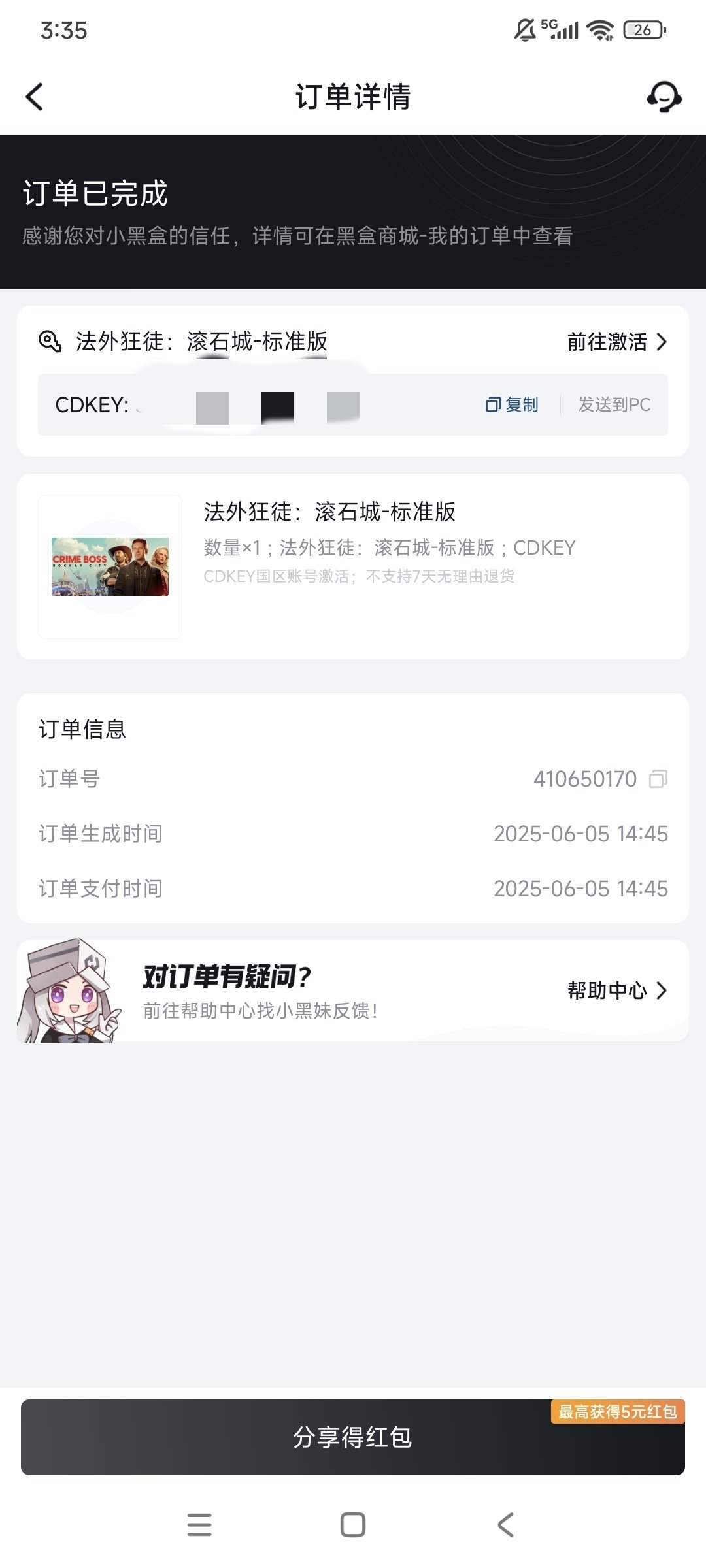Screen dimensions: 706x1568
Task: Contact customer service via headset icon
Action: (x=664, y=97)
